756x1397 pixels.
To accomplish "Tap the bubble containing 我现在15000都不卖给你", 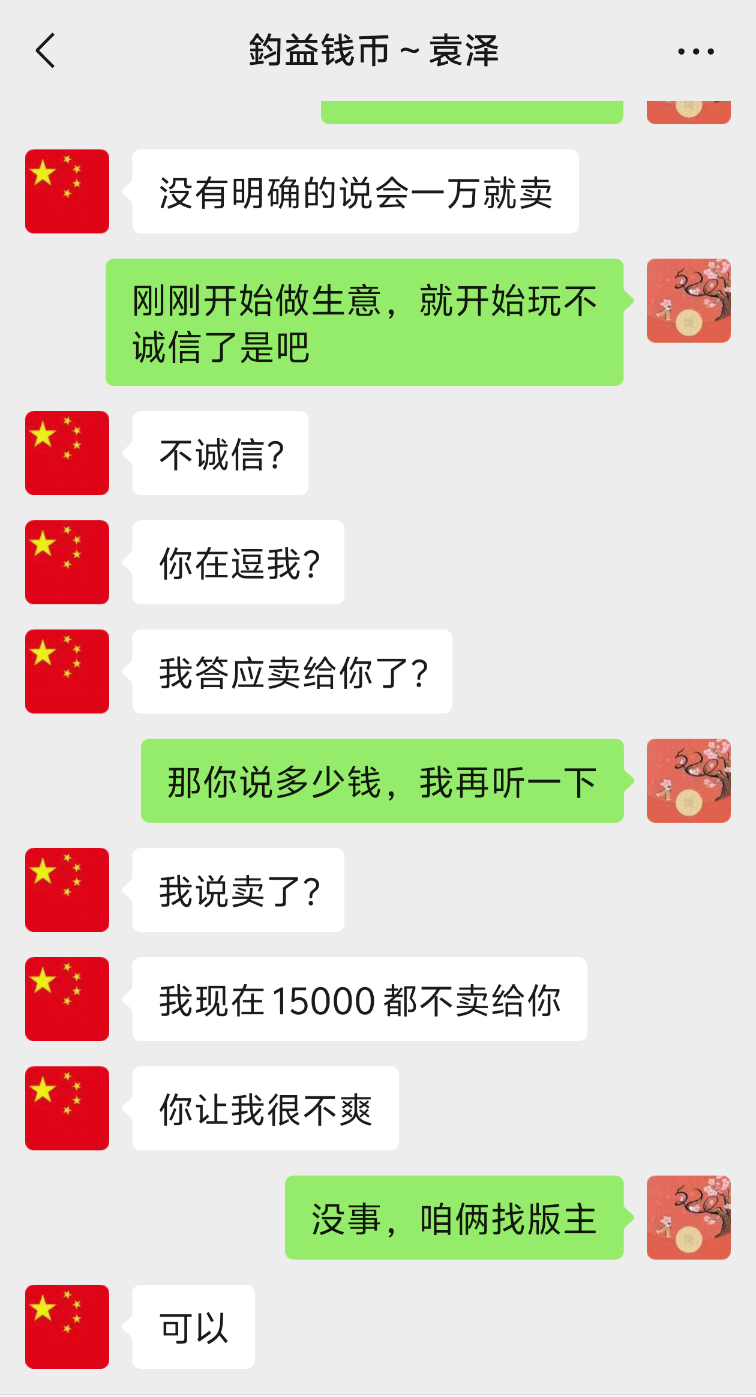I will (x=358, y=999).
